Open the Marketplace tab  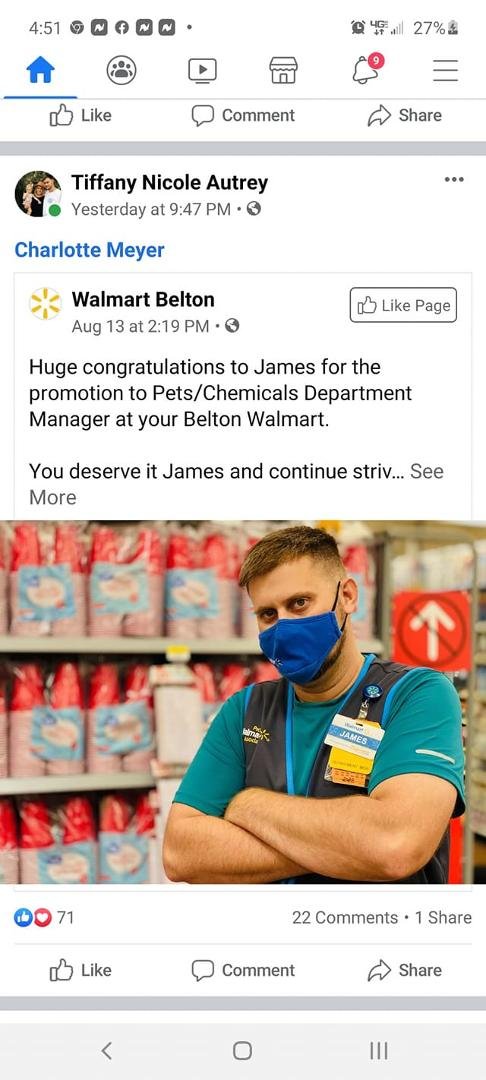pos(283,70)
